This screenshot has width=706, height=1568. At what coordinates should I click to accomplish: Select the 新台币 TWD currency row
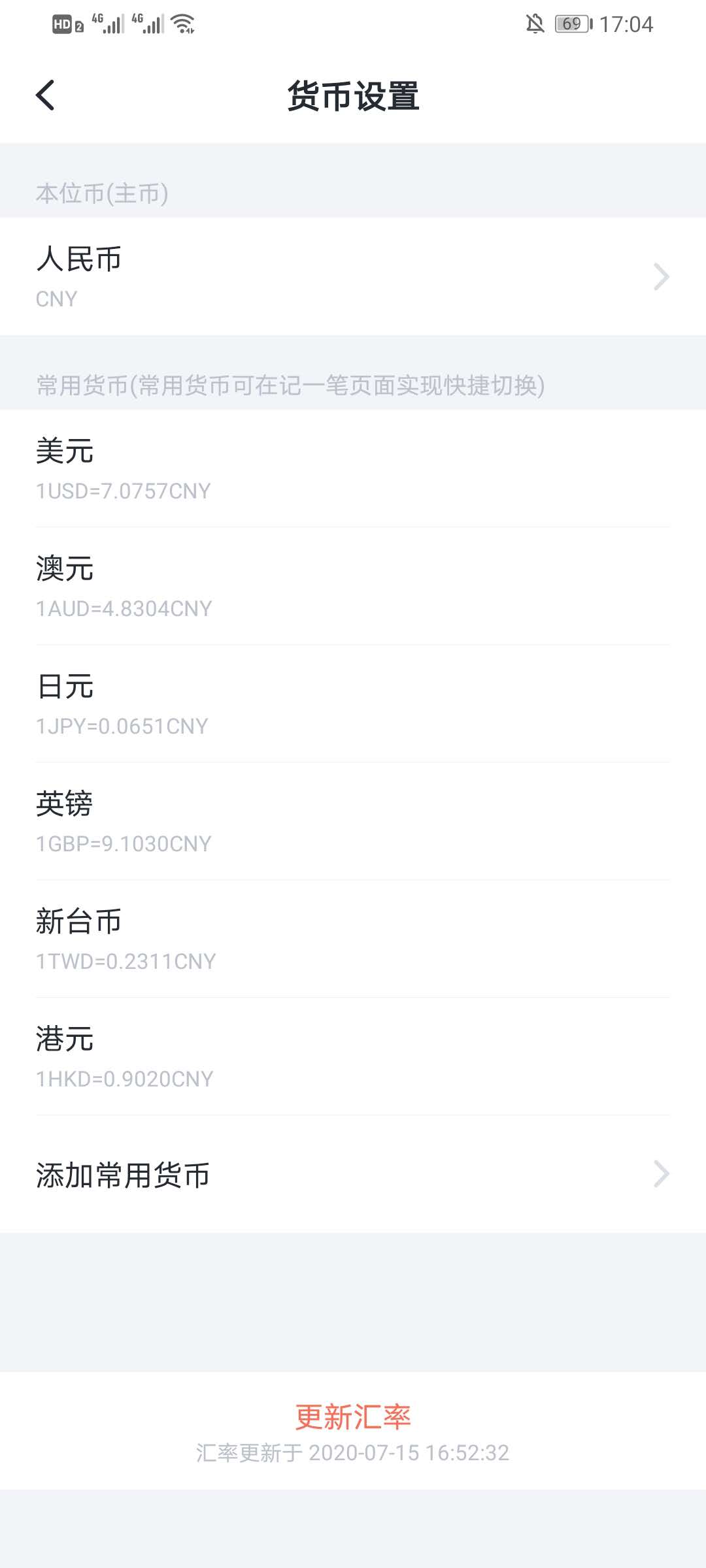(353, 939)
